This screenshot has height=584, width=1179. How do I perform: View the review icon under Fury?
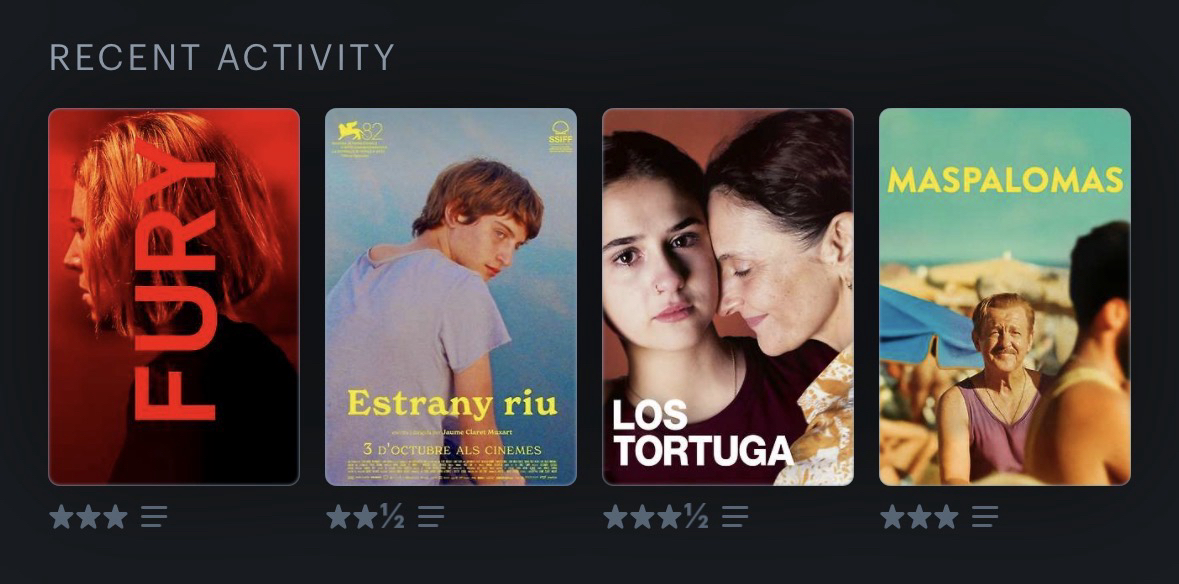(x=154, y=517)
